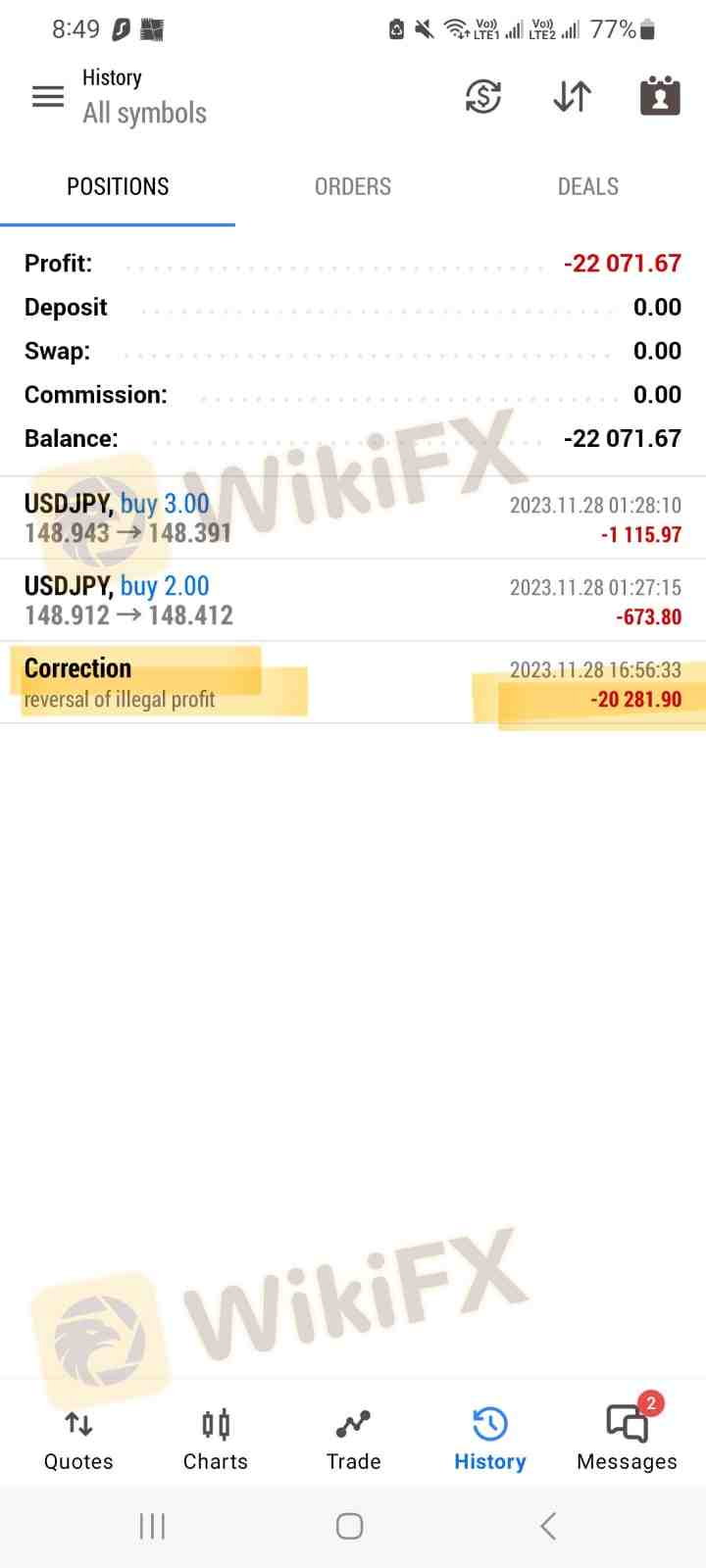Viewport: 706px width, 1568px height.
Task: Open Messages with 2 unread
Action: [627, 1439]
